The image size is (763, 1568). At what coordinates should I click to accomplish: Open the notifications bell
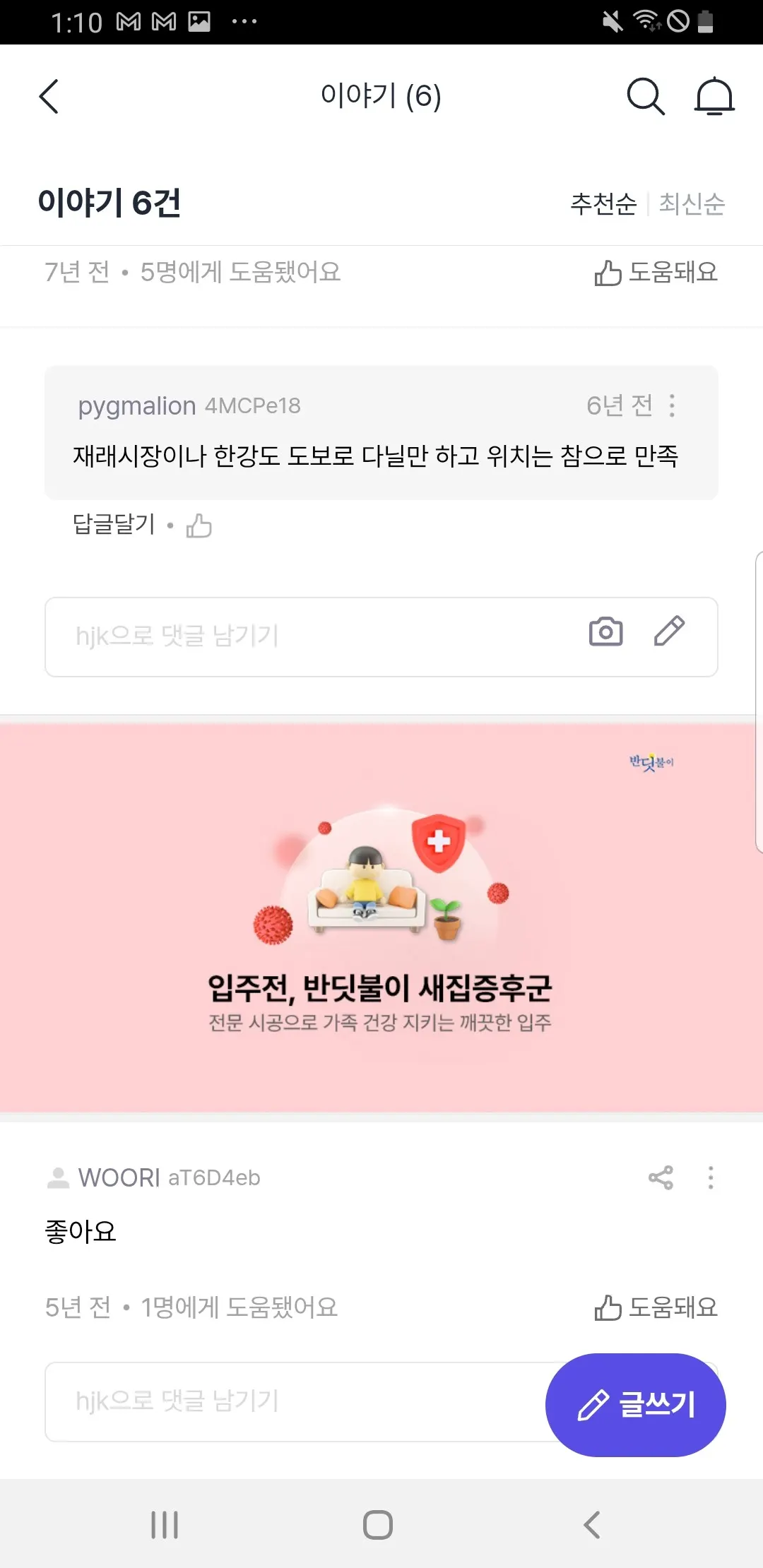714,97
